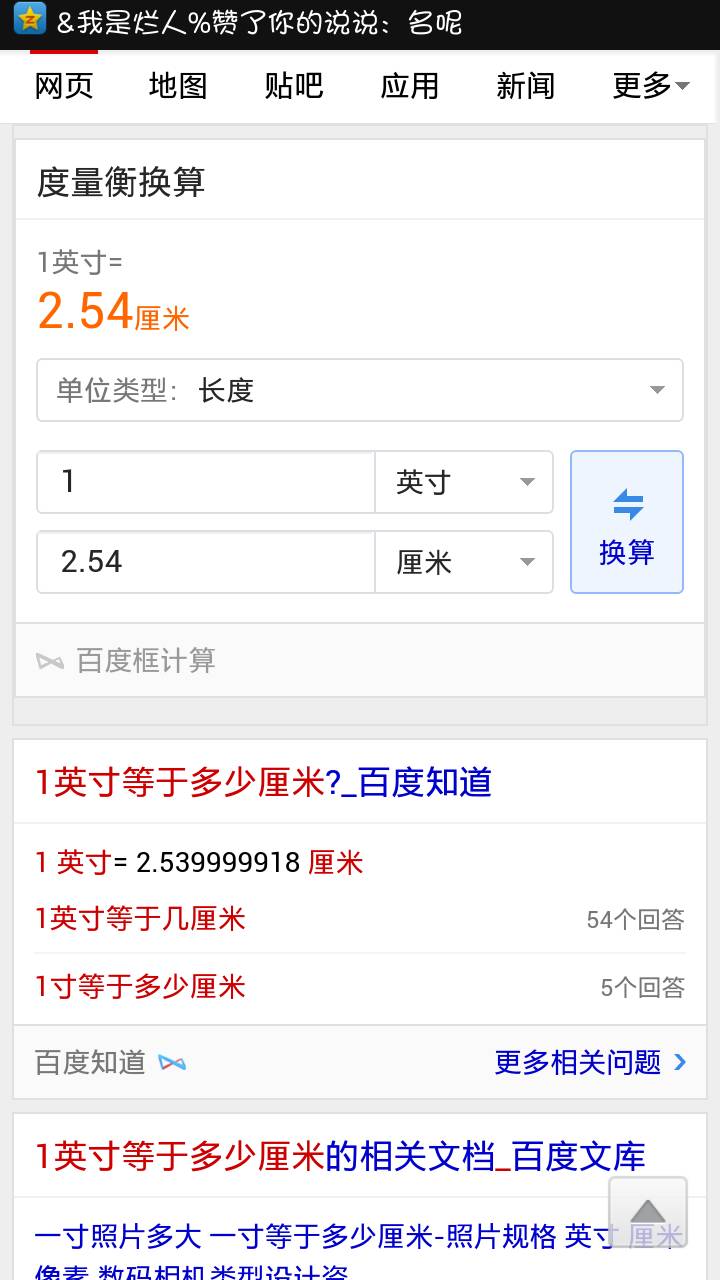Open the 百度文库 related documents result
720x1280 pixels.
pyautogui.click(x=340, y=1156)
